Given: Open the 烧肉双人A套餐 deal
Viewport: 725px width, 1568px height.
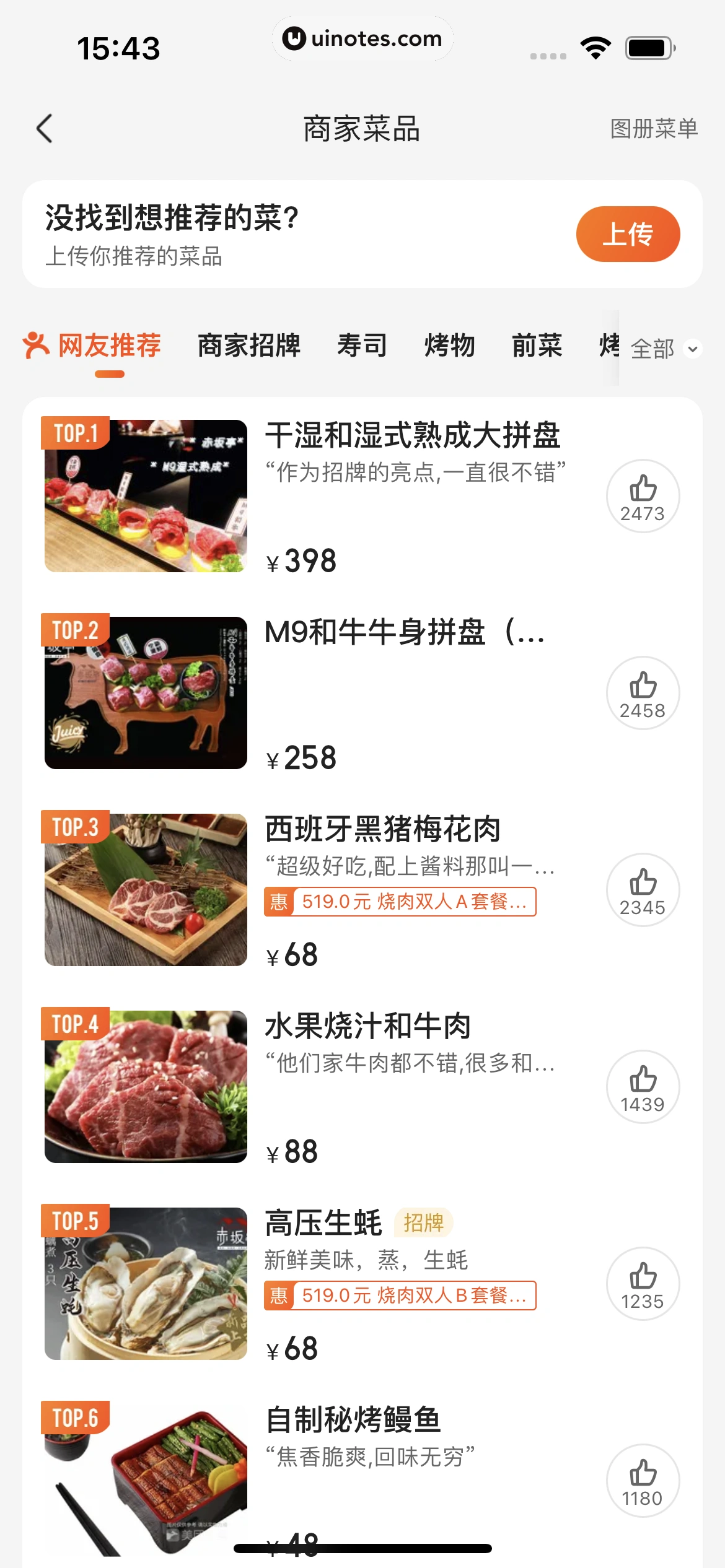Looking at the screenshot, I should [x=400, y=902].
